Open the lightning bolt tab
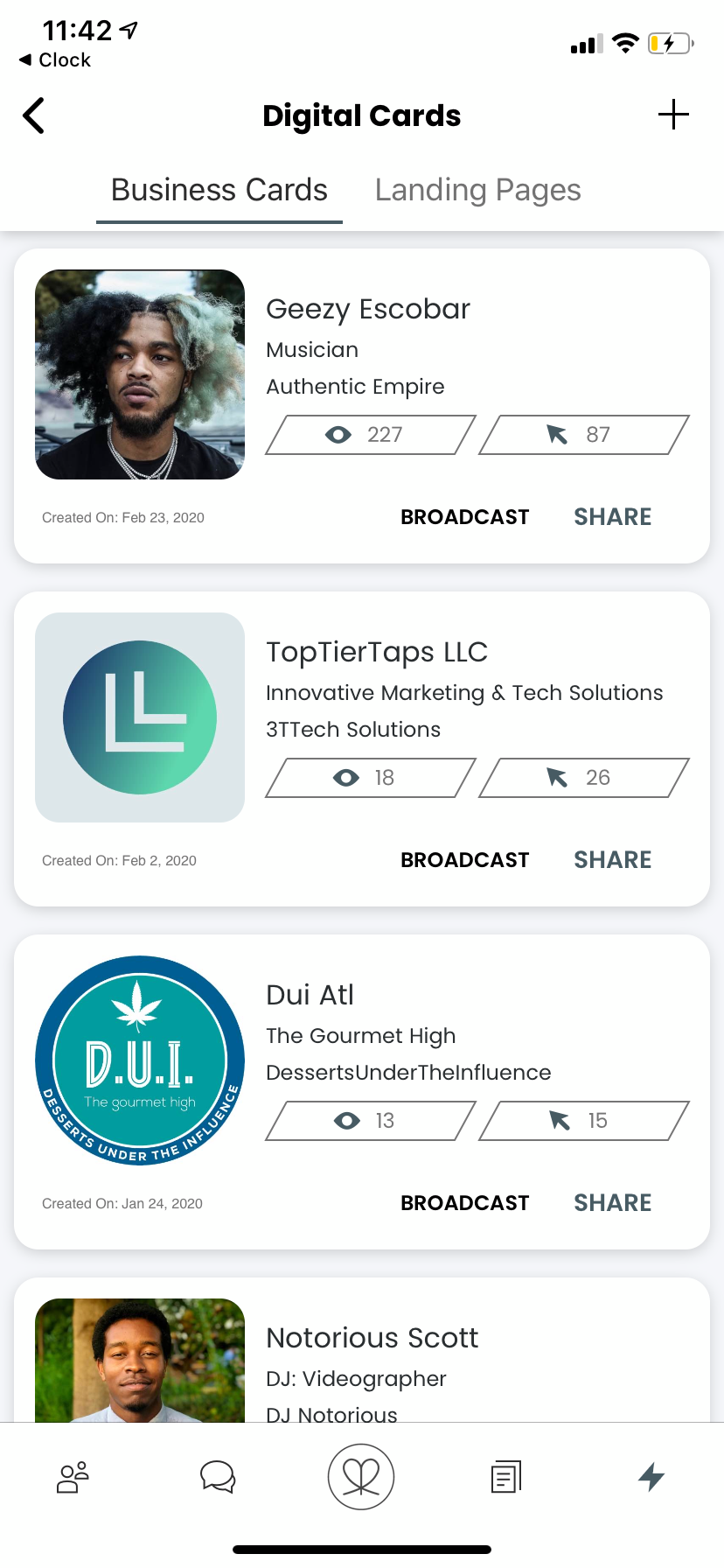Viewport: 724px width, 1568px height. point(651,1477)
